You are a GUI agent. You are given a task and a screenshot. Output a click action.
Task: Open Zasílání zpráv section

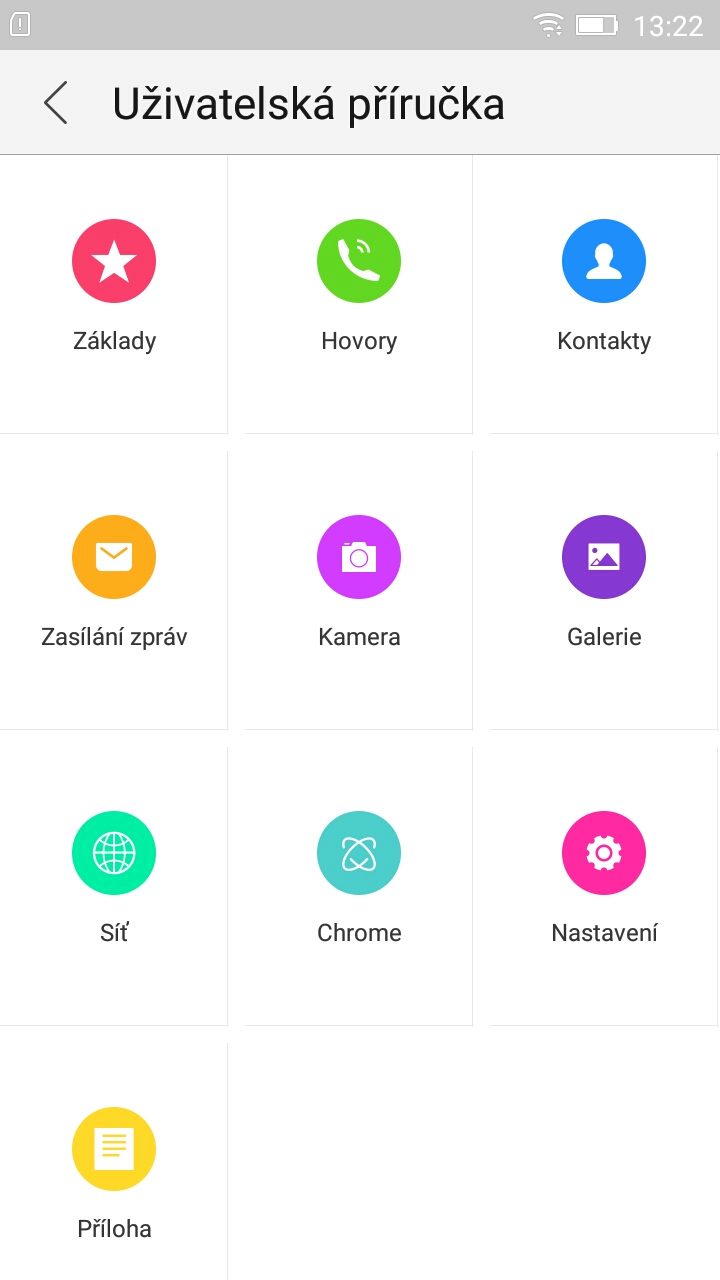point(114,590)
